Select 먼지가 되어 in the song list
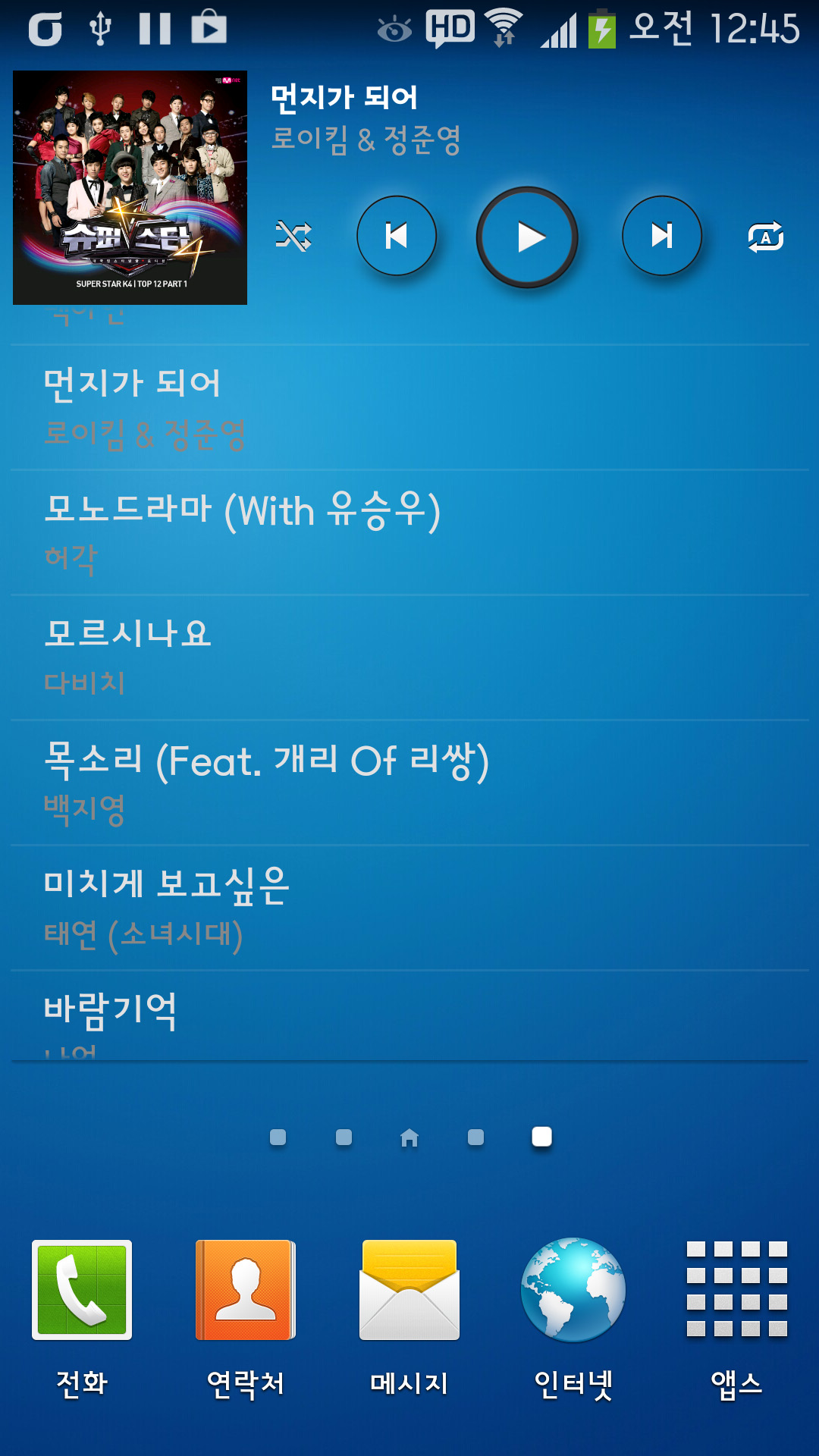The image size is (819, 1456). [x=409, y=407]
